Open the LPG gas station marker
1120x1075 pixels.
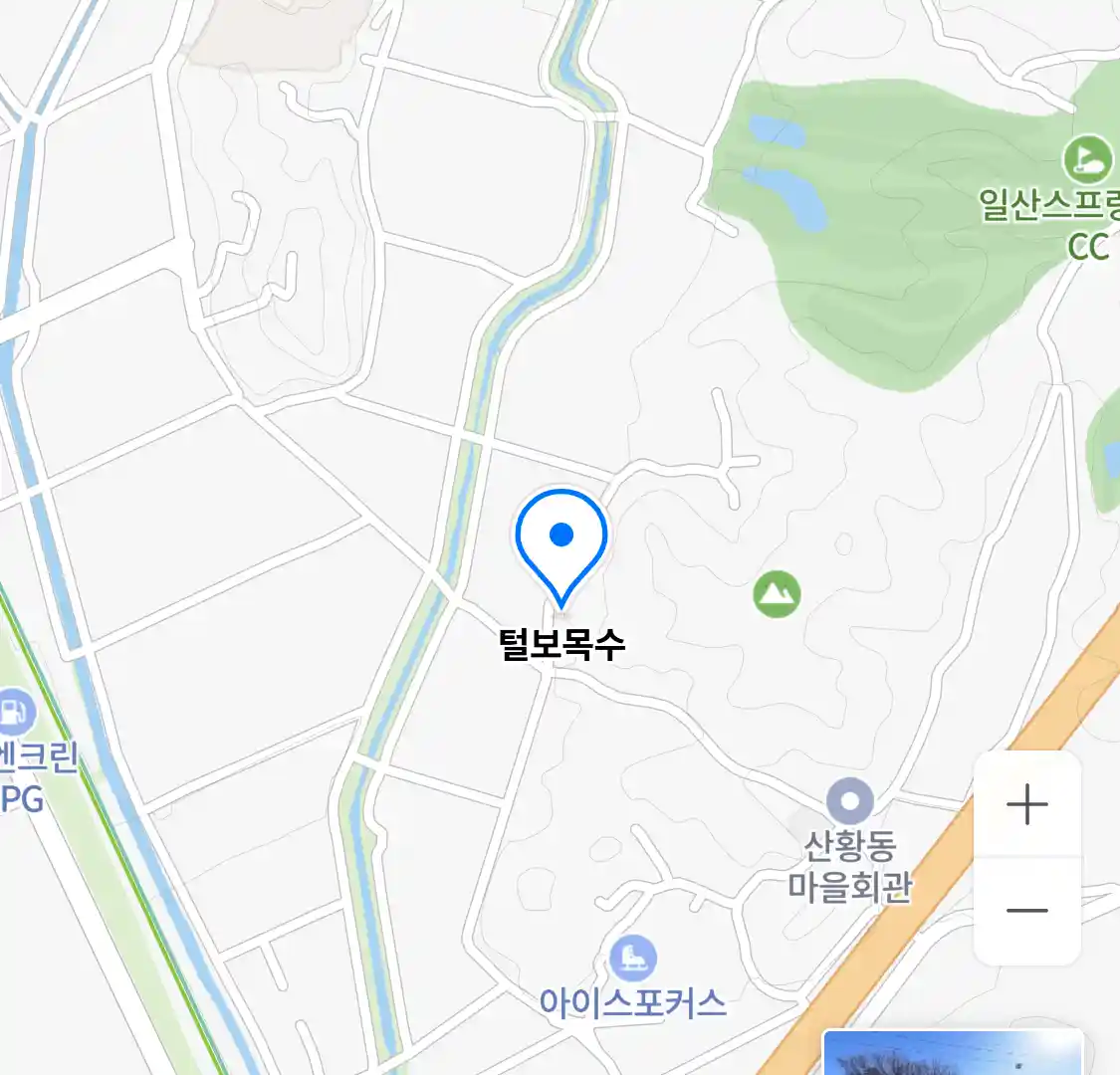coord(14,713)
